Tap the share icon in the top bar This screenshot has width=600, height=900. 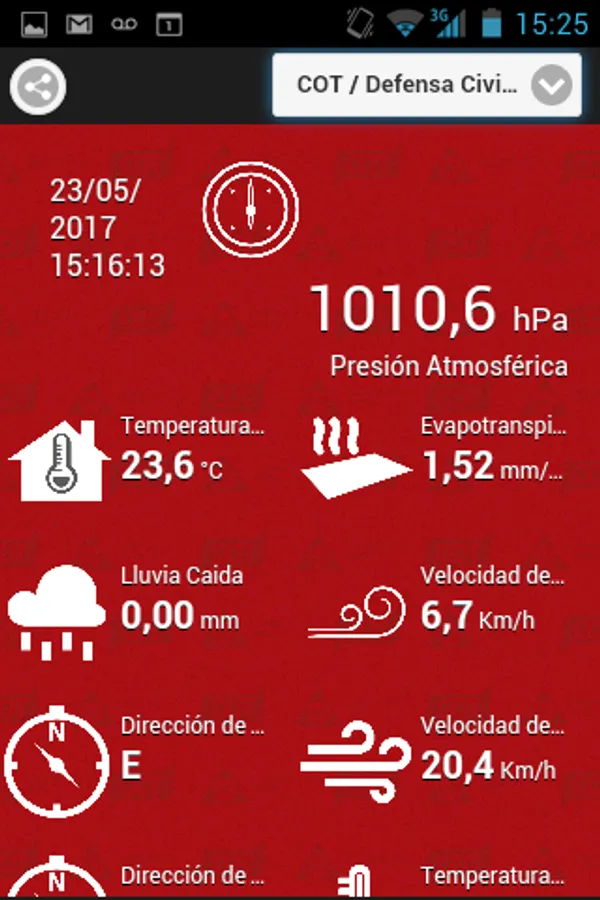[38, 87]
